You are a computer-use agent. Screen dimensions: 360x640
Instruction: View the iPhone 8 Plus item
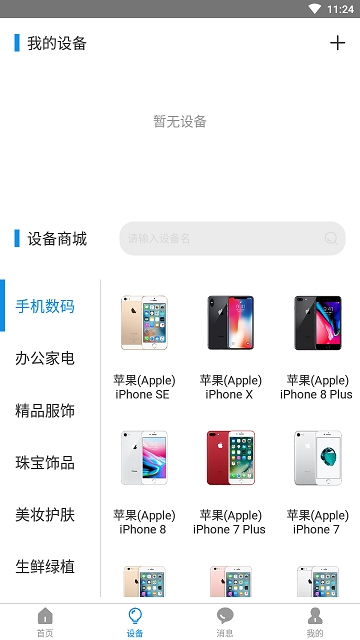tap(317, 347)
